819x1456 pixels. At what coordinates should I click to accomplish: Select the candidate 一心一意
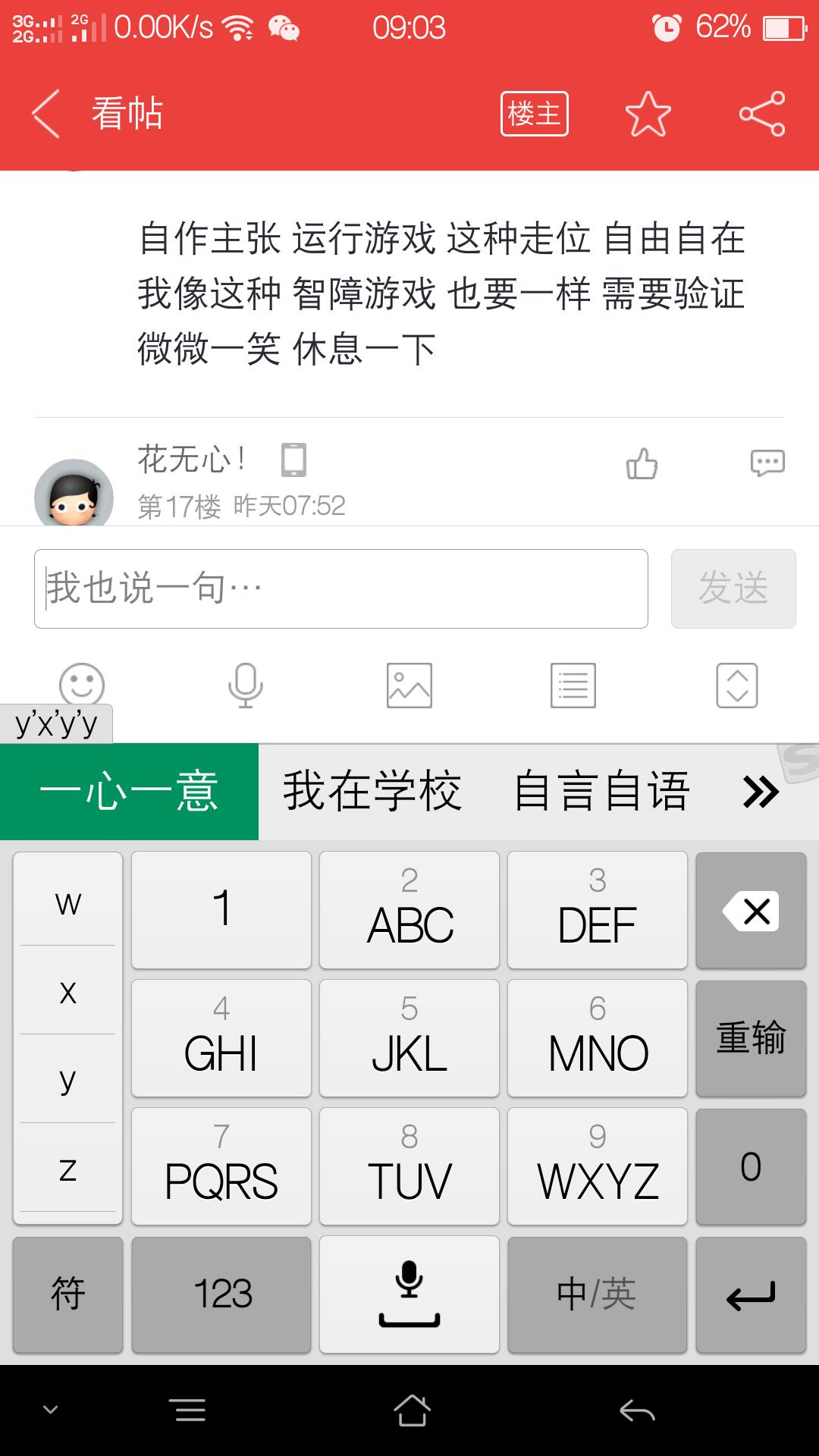pos(129,792)
